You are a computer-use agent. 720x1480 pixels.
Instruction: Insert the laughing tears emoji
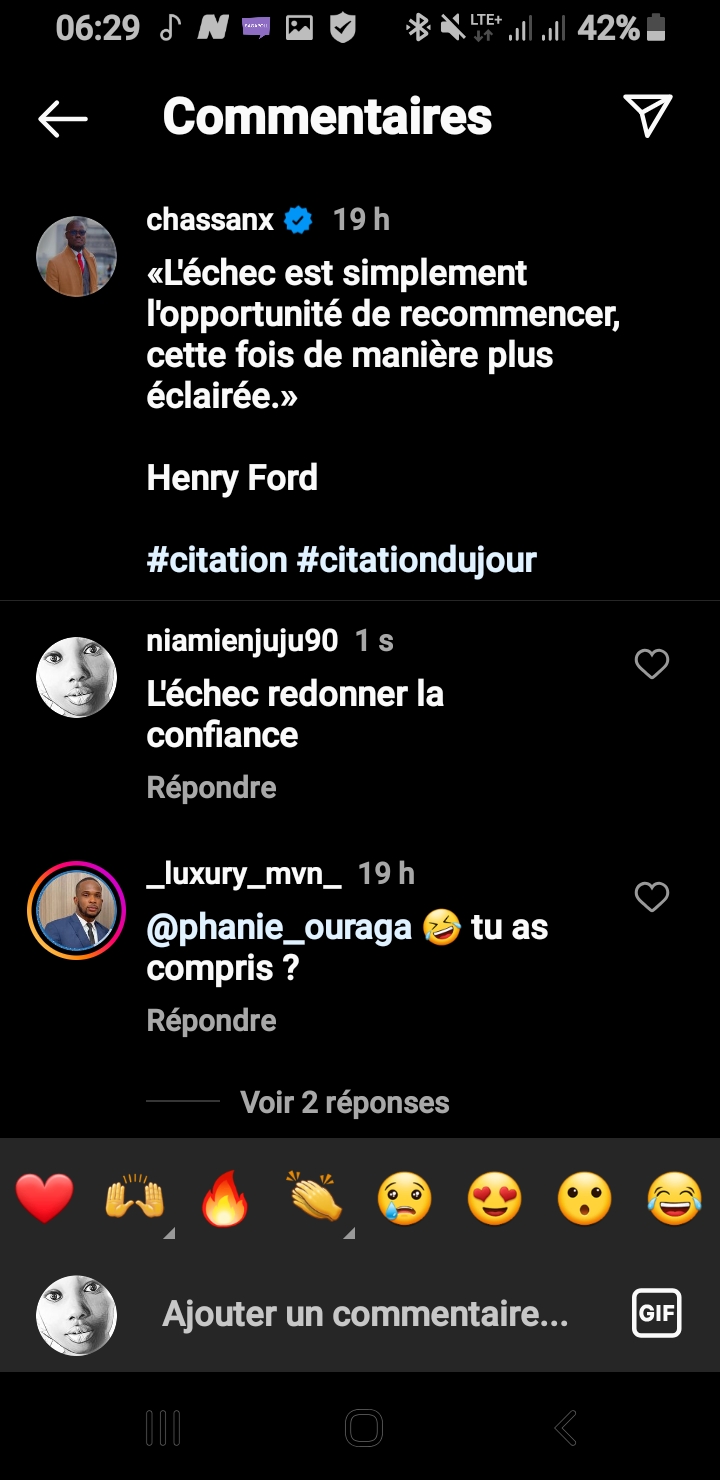(x=674, y=1199)
